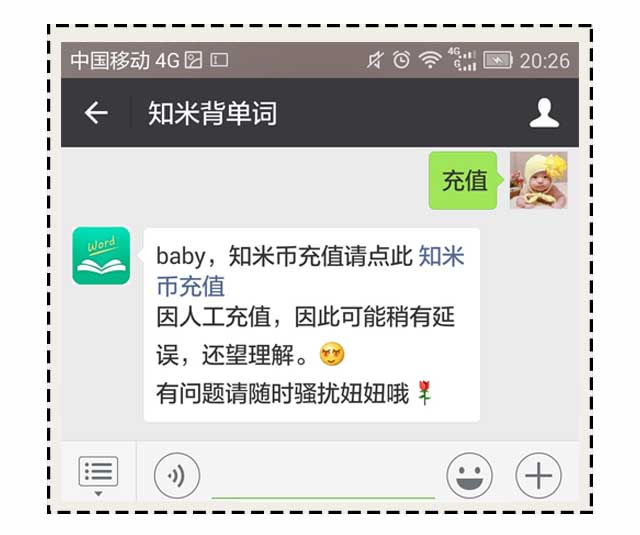The image size is (640, 535).
Task: Focus the message text field
Action: [x=322, y=477]
